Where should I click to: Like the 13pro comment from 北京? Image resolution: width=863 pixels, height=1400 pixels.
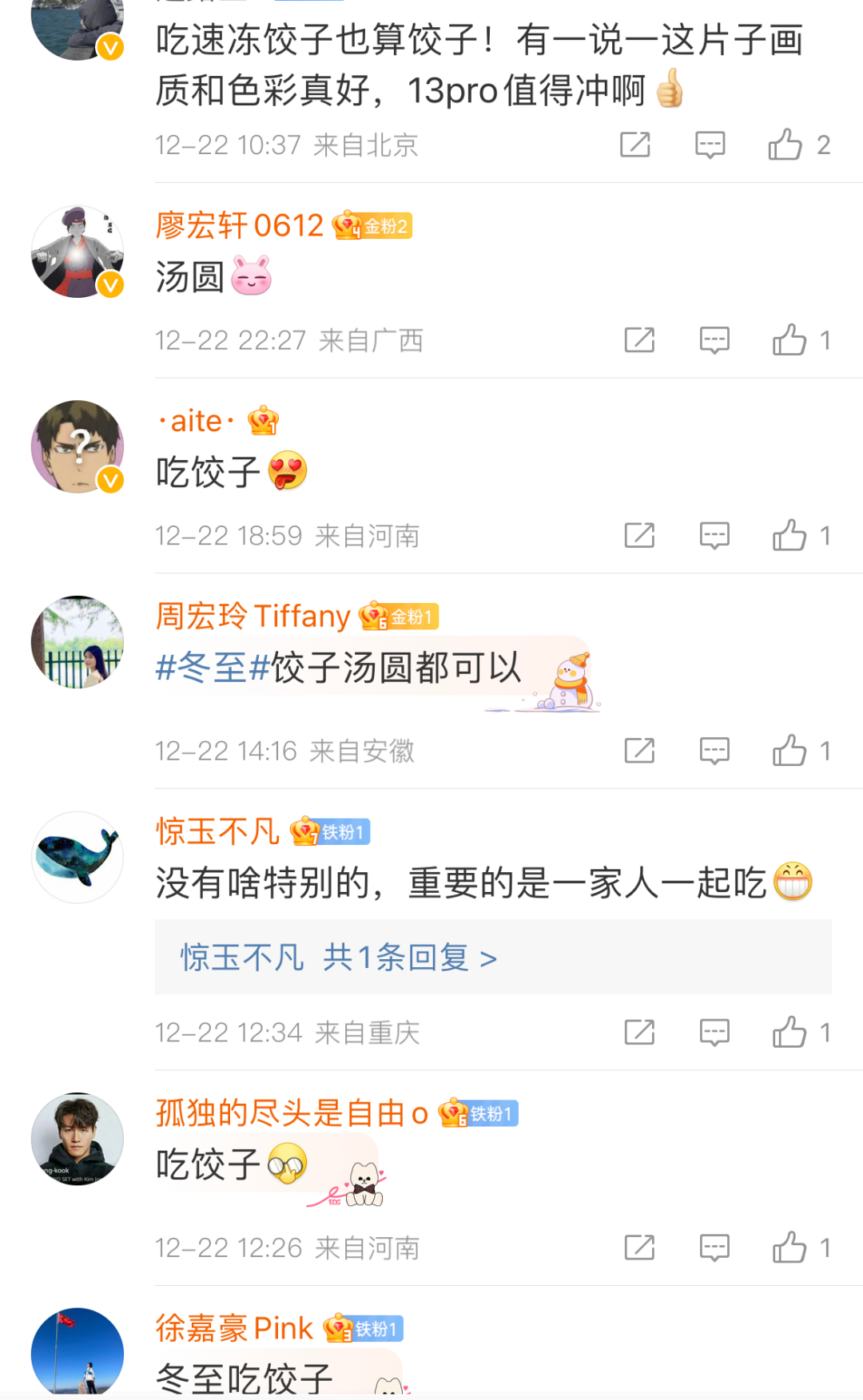785,145
